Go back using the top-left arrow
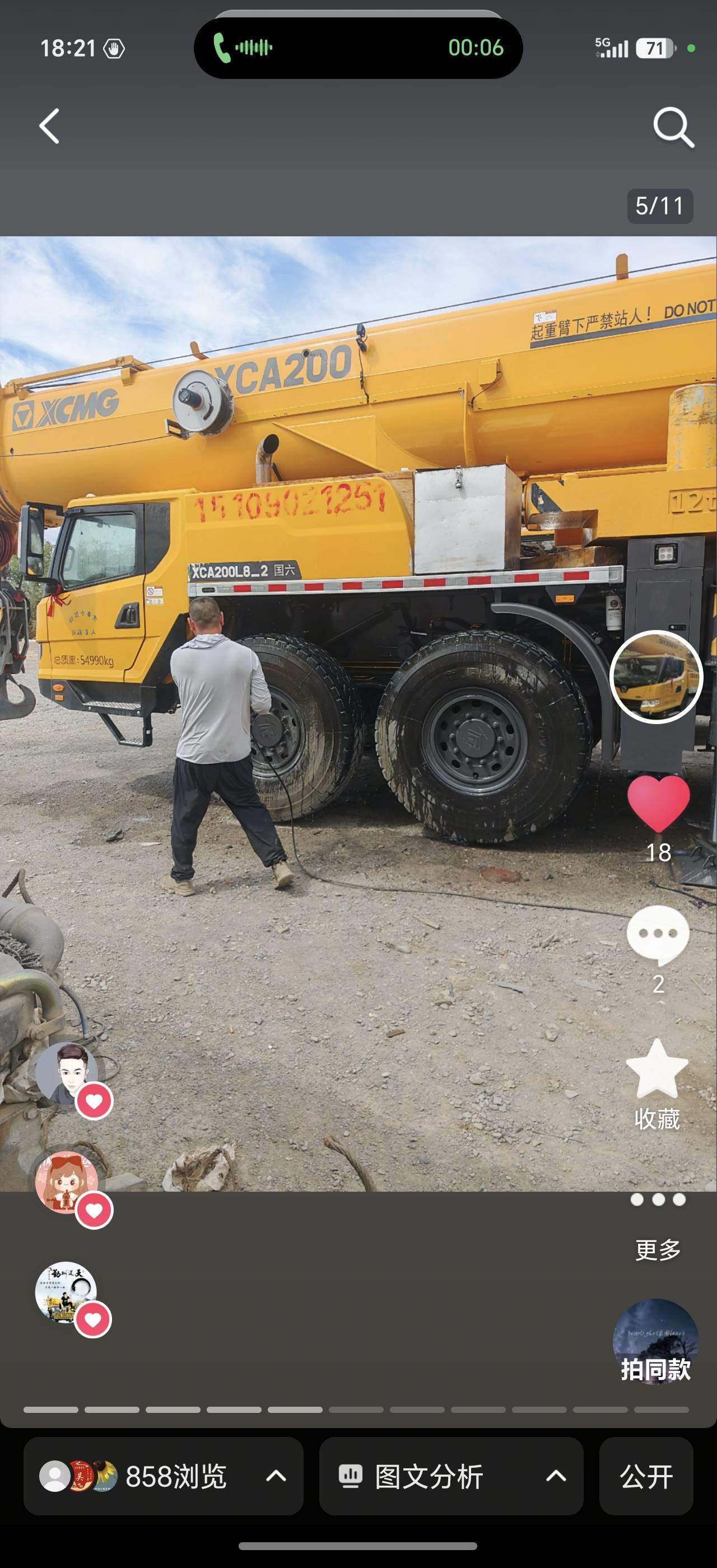This screenshot has height=1568, width=717. pos(49,127)
